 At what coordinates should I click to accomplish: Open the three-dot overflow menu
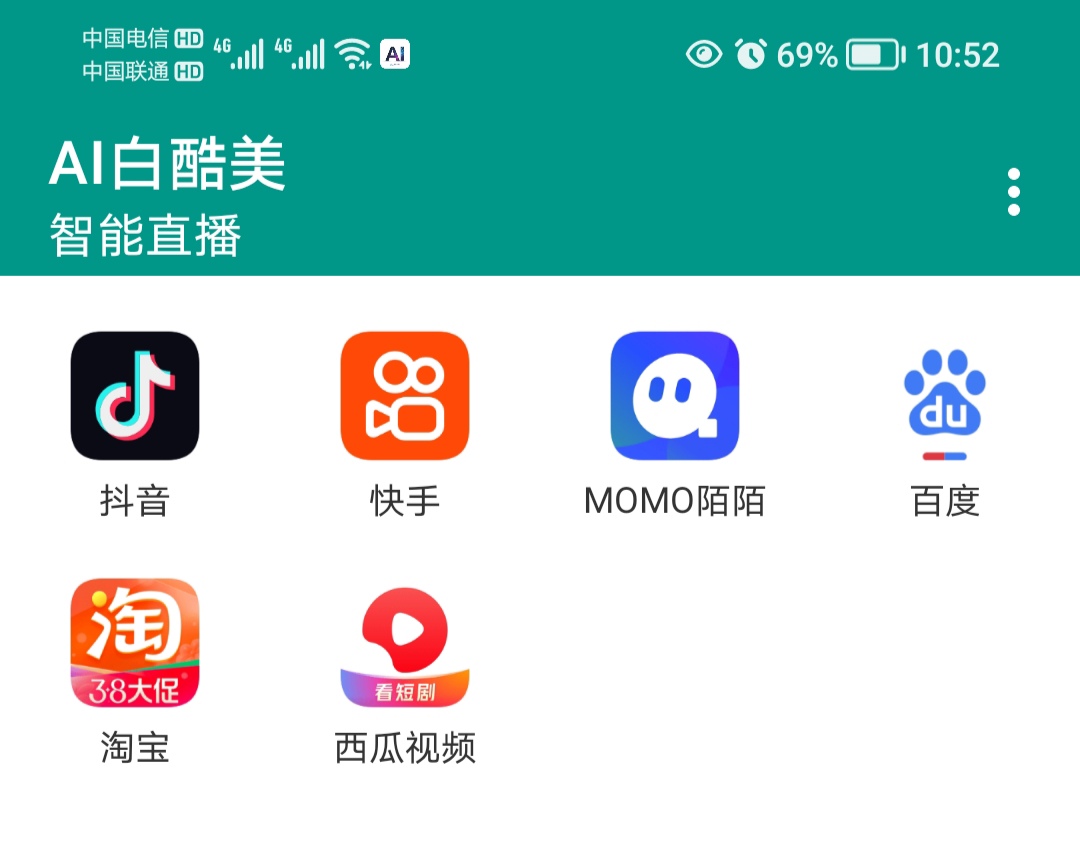pyautogui.click(x=1013, y=191)
